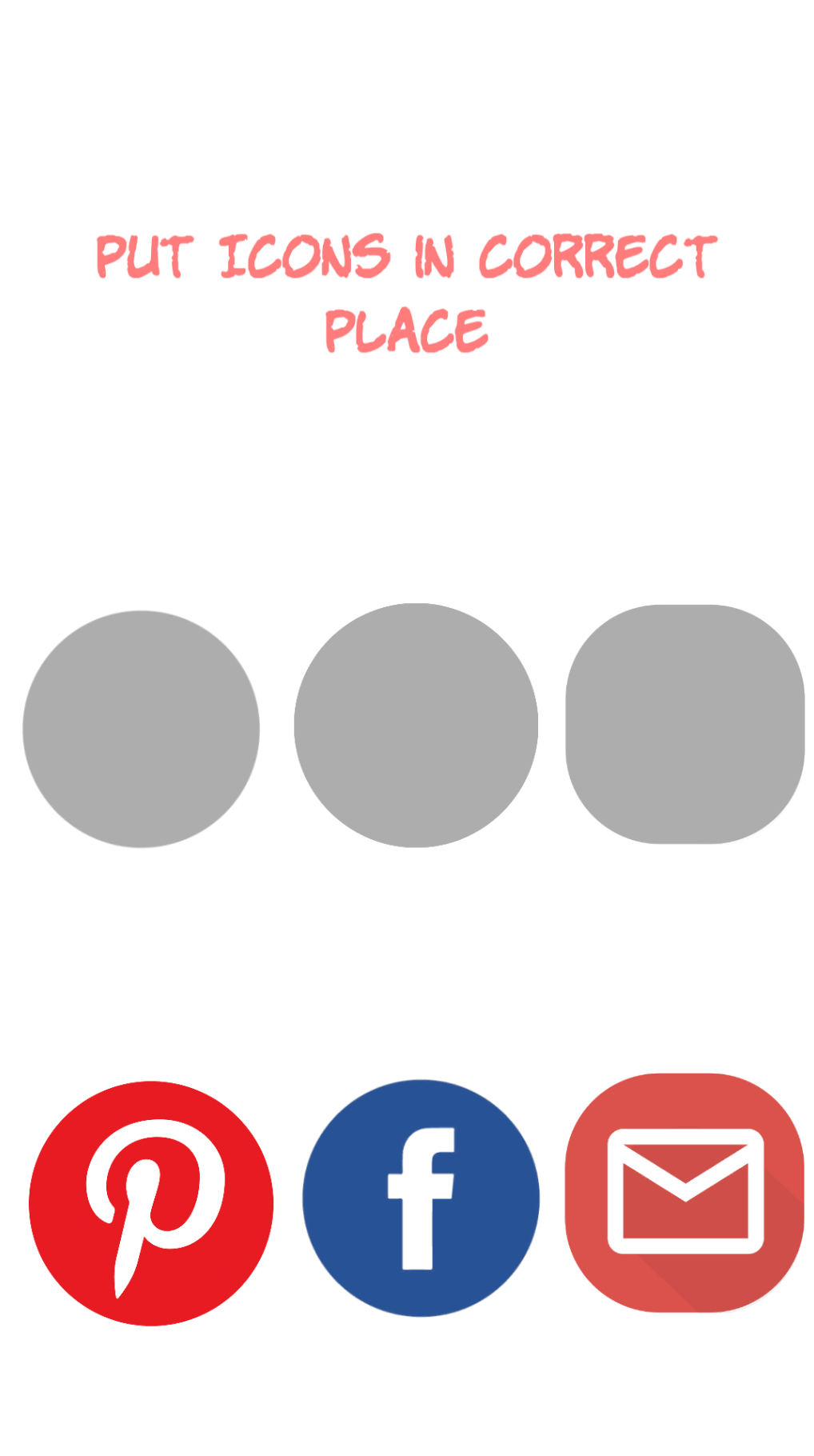Image resolution: width=814 pixels, height=1456 pixels.
Task: Select the blue Facebook icon
Action: 421,1198
